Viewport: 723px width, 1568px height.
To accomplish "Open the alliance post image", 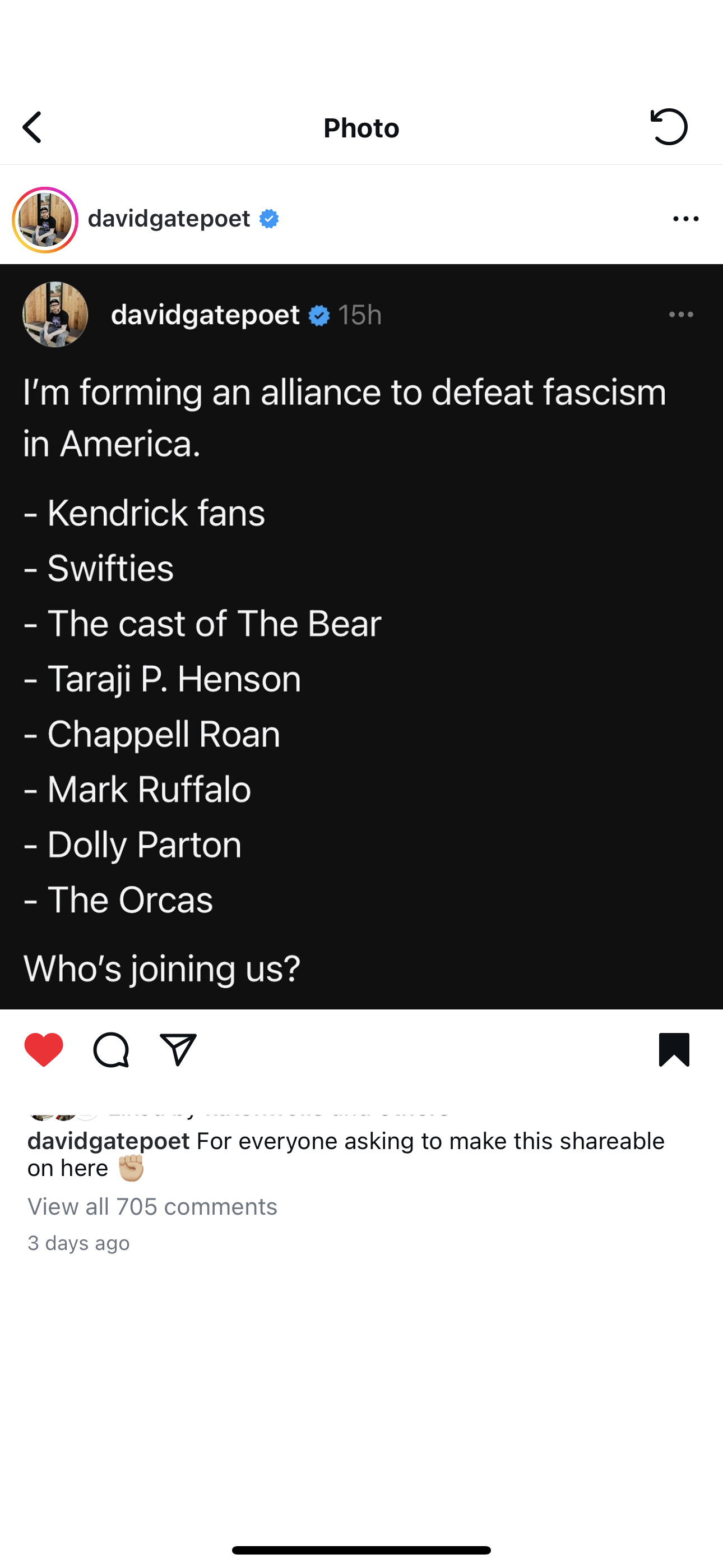I will tap(361, 636).
